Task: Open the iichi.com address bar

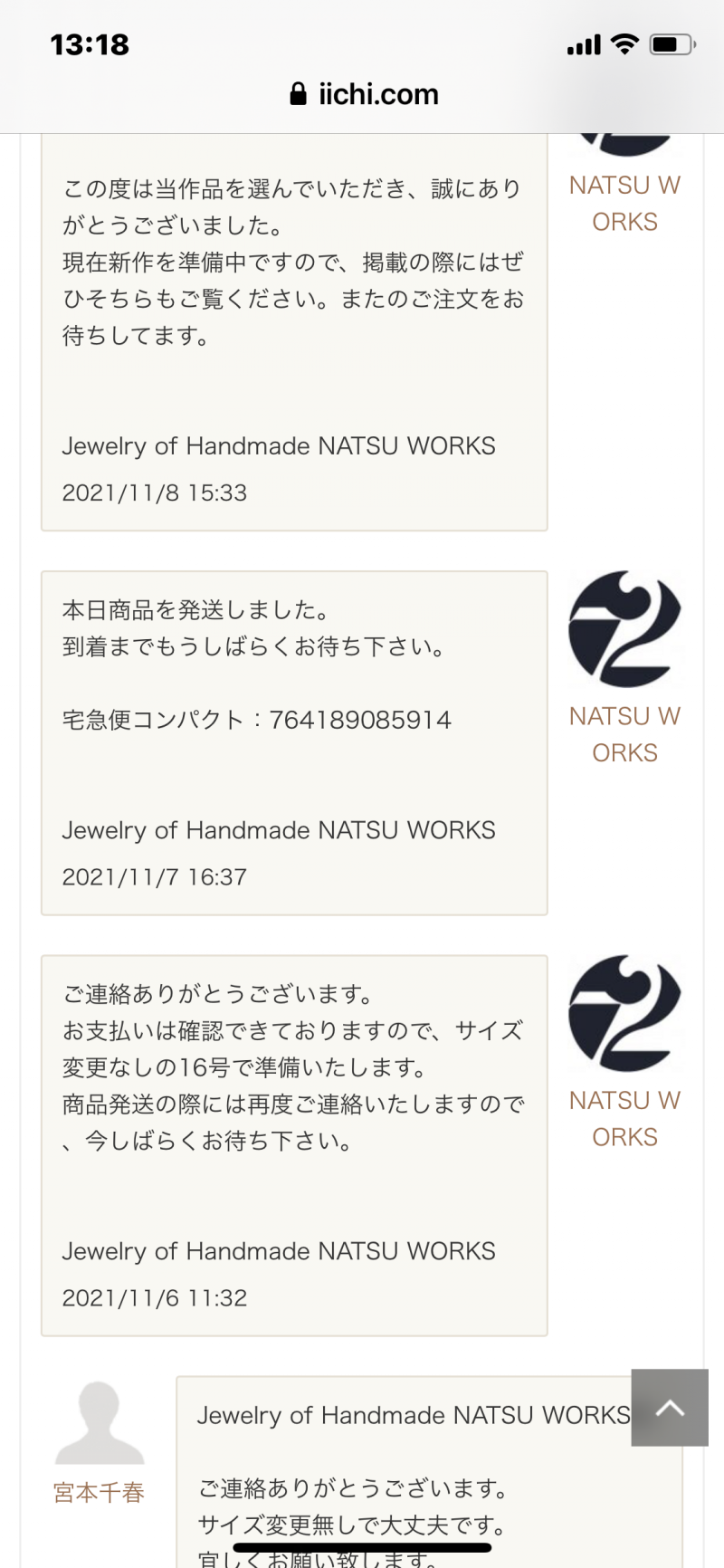Action: tap(364, 94)
